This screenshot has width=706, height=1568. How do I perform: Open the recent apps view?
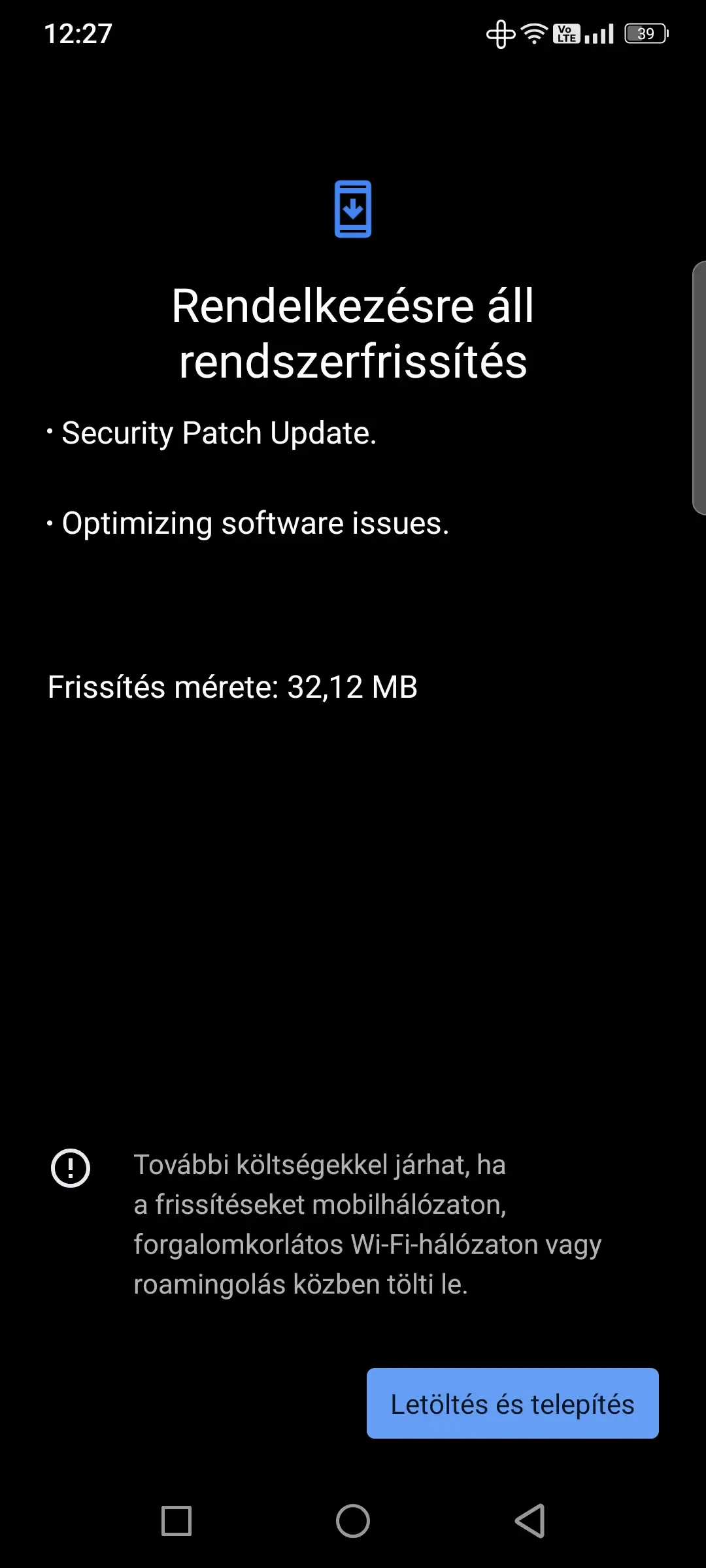(x=176, y=1520)
